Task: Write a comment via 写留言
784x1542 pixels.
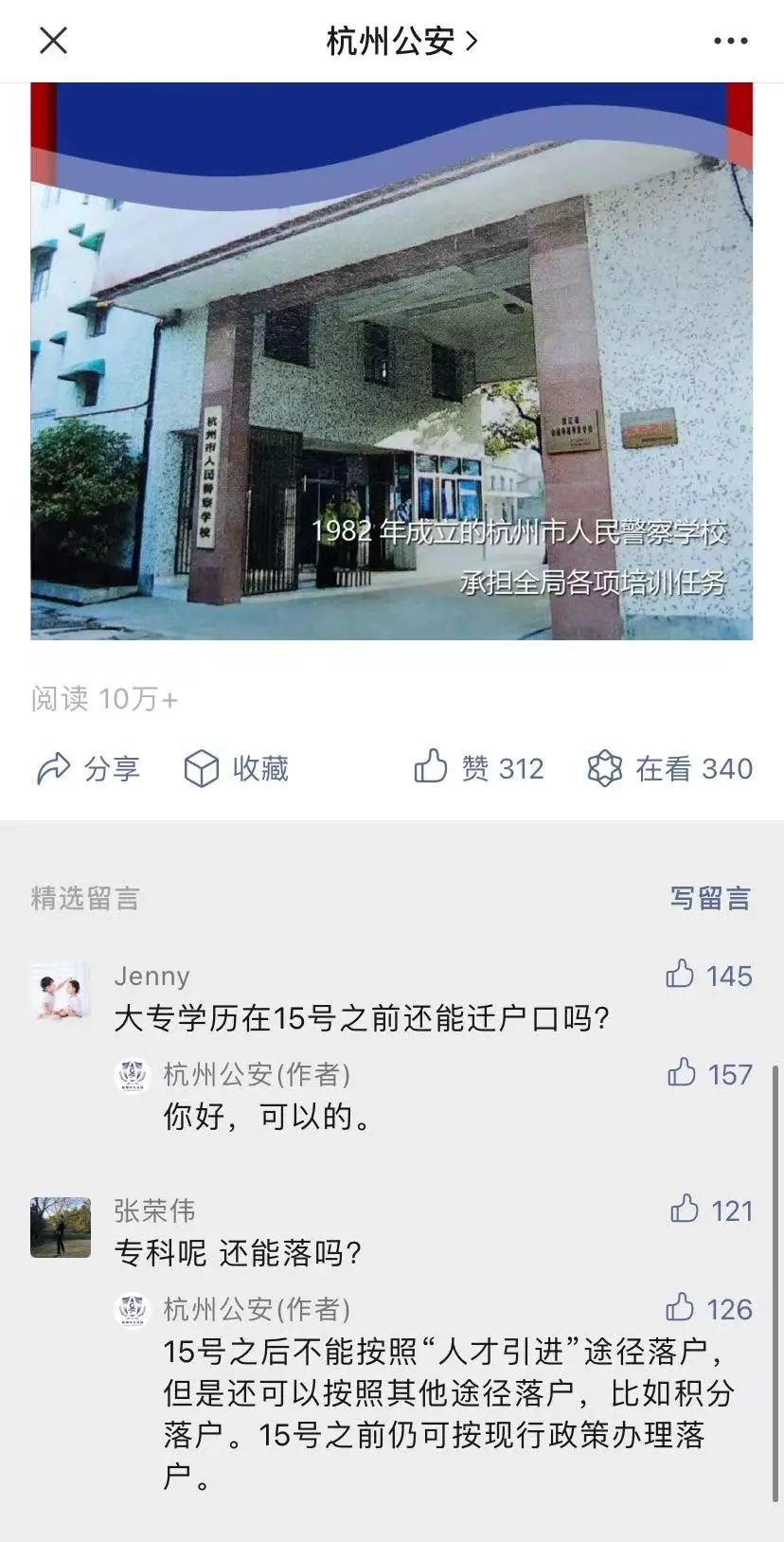Action: [710, 898]
